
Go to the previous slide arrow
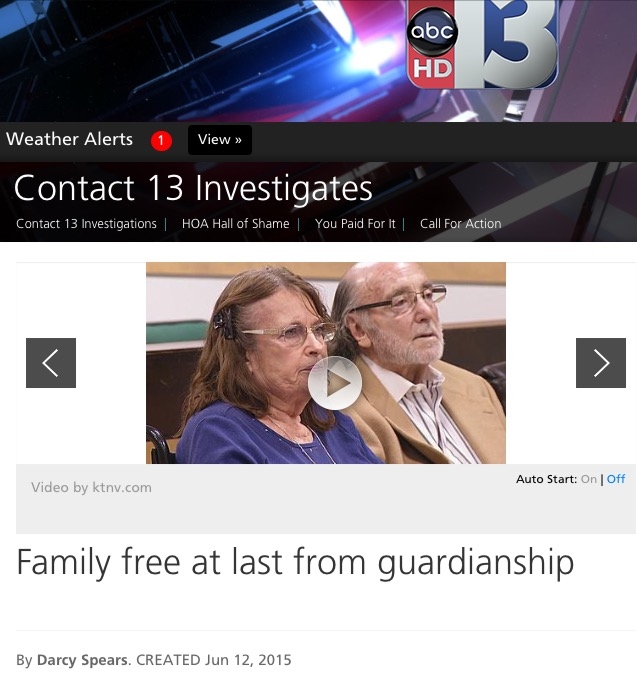(x=51, y=363)
